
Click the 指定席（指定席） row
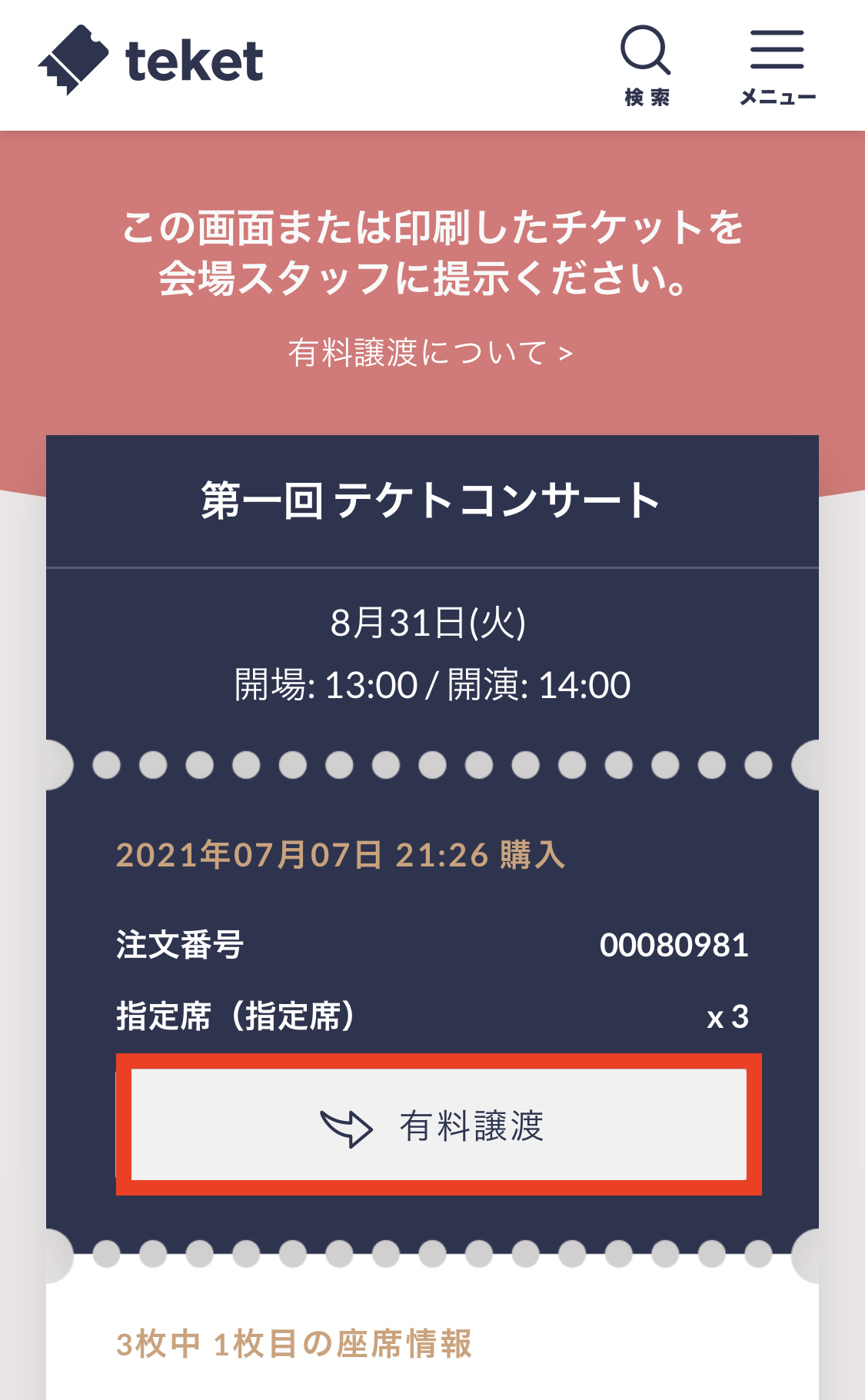(235, 1015)
